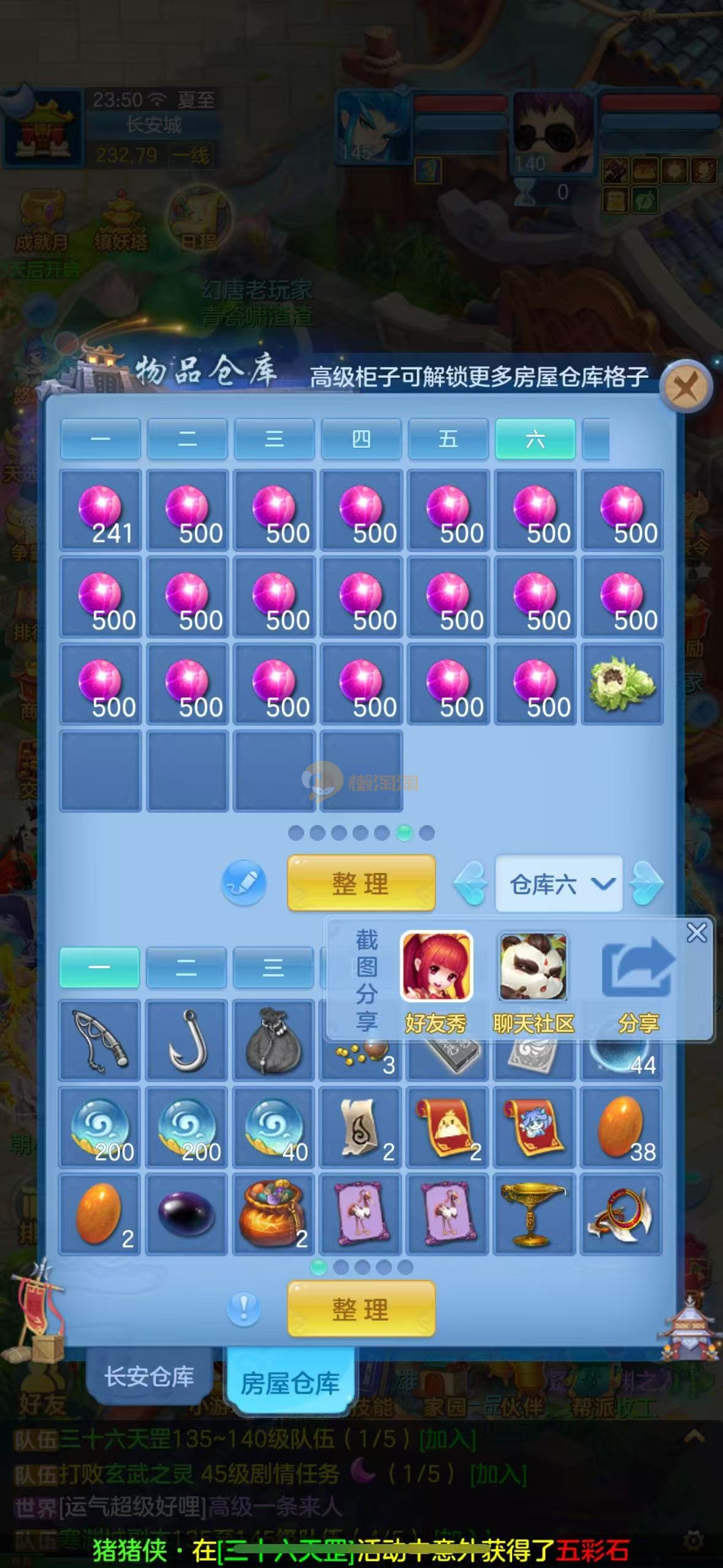Viewport: 723px width, 1568px height.
Task: Select the pink orb stack of 241
Action: [100, 510]
